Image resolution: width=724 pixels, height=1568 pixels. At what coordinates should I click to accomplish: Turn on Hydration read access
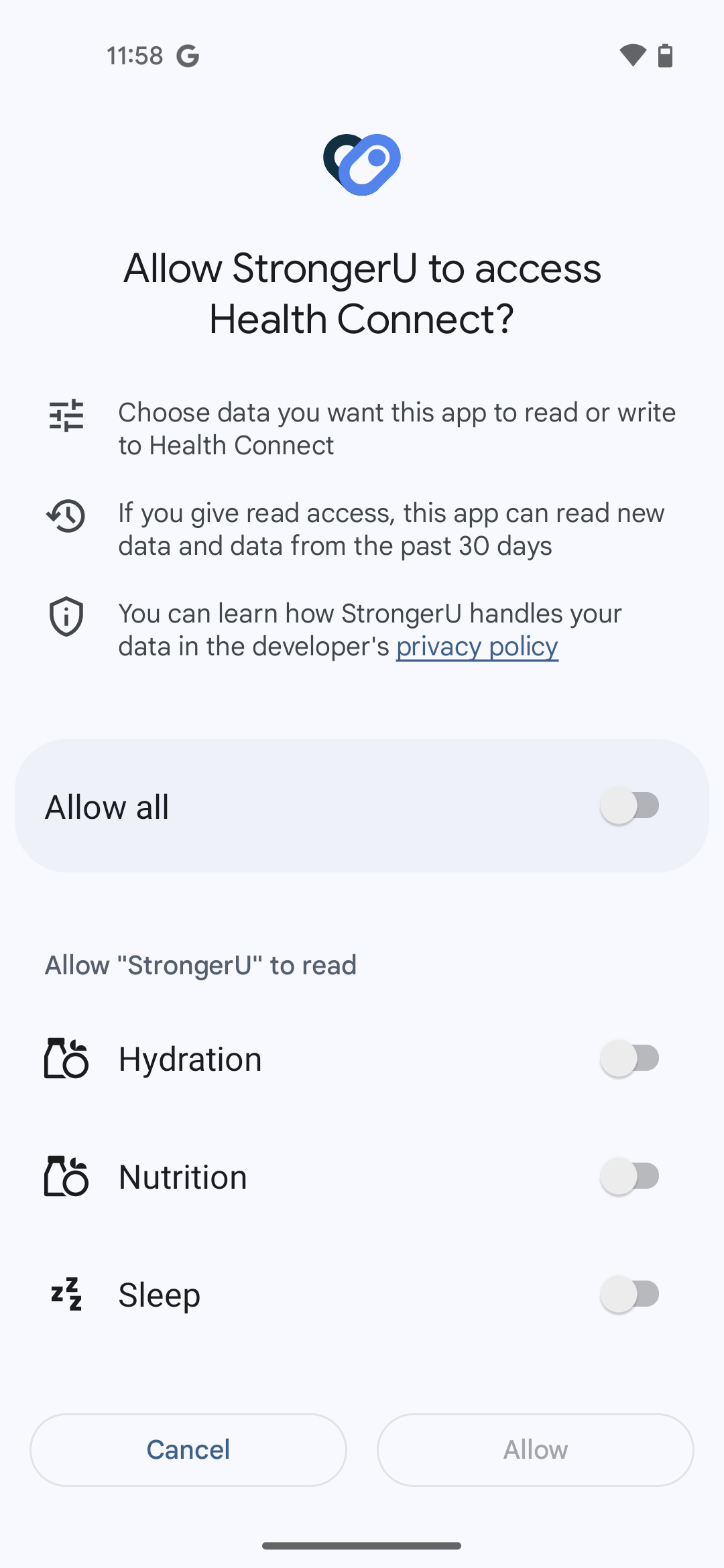click(631, 1058)
